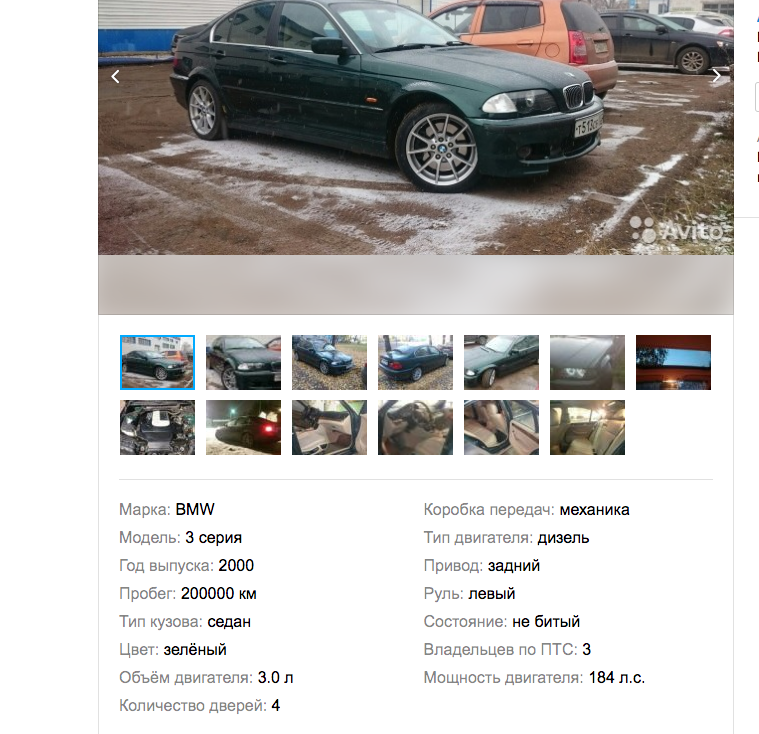View the sunroof photo thumbnail
759x734 pixels.
click(673, 362)
